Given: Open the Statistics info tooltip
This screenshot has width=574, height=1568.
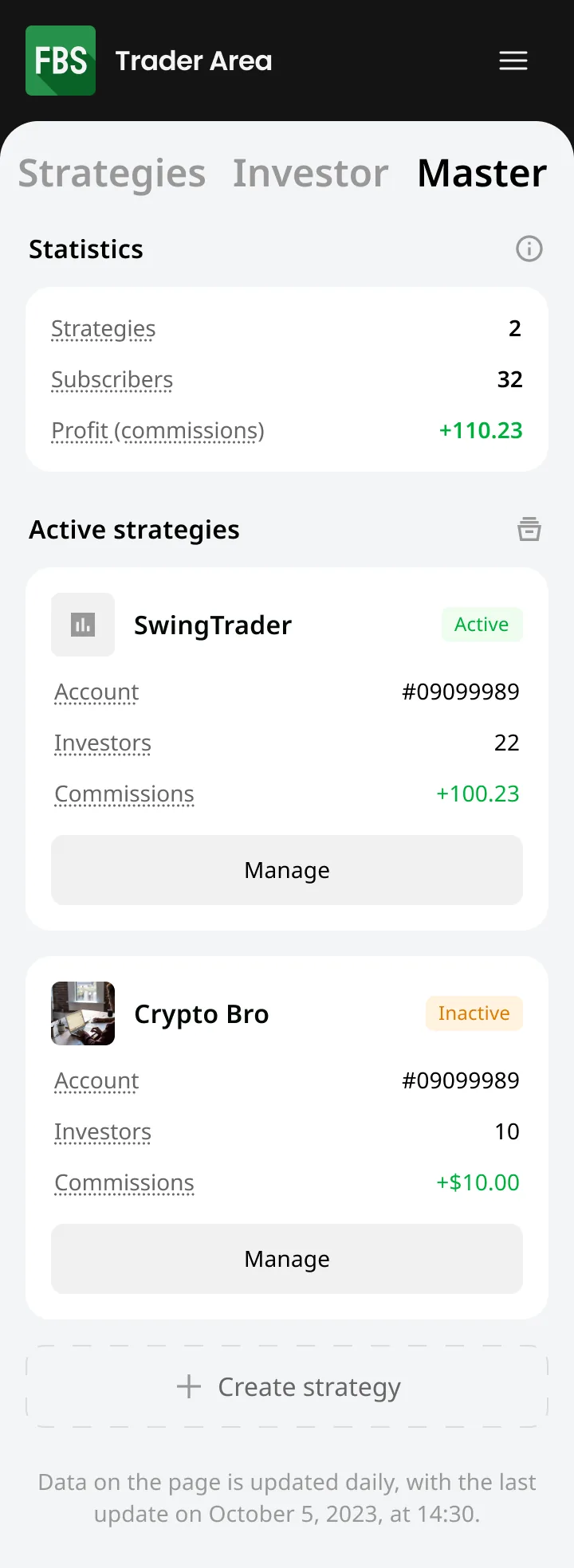Looking at the screenshot, I should tap(529, 249).
